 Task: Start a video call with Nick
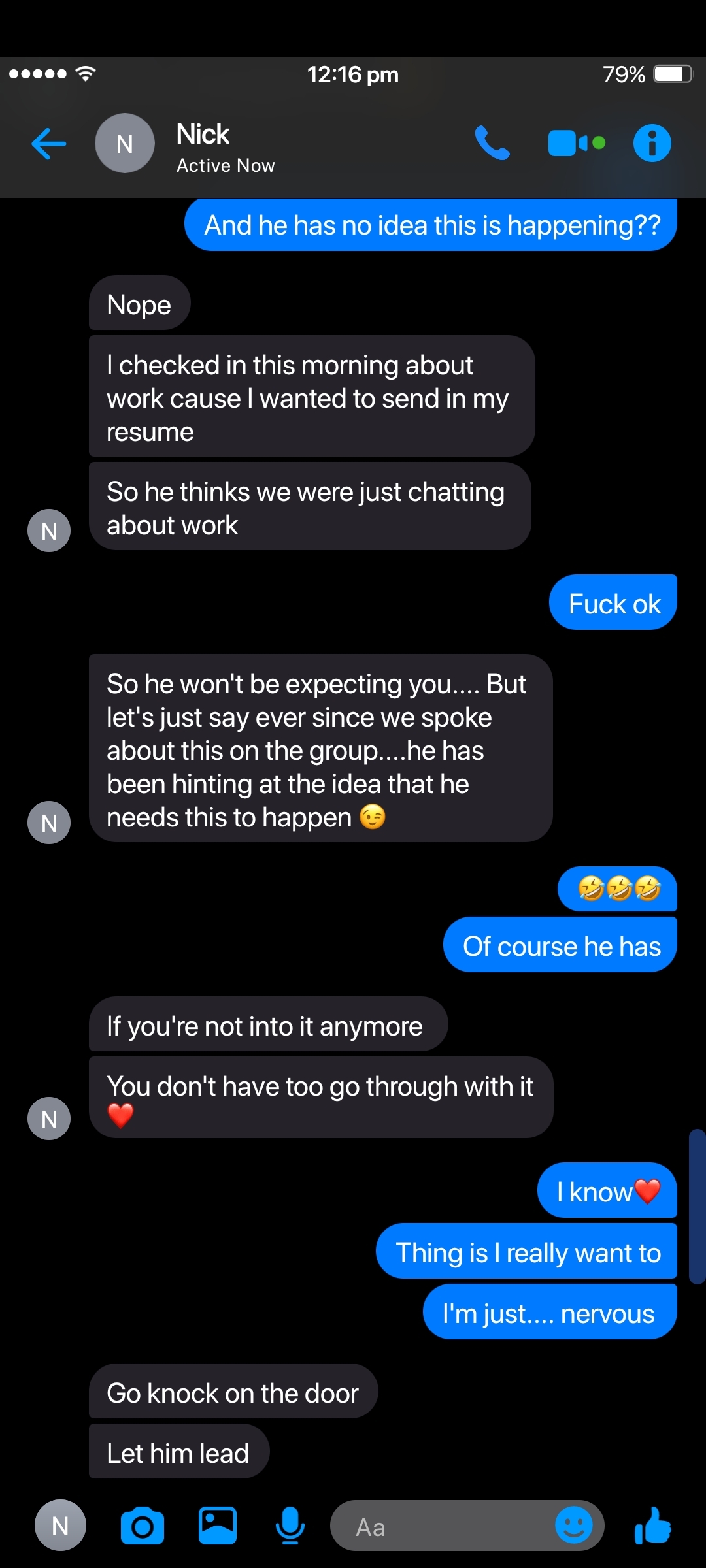577,143
